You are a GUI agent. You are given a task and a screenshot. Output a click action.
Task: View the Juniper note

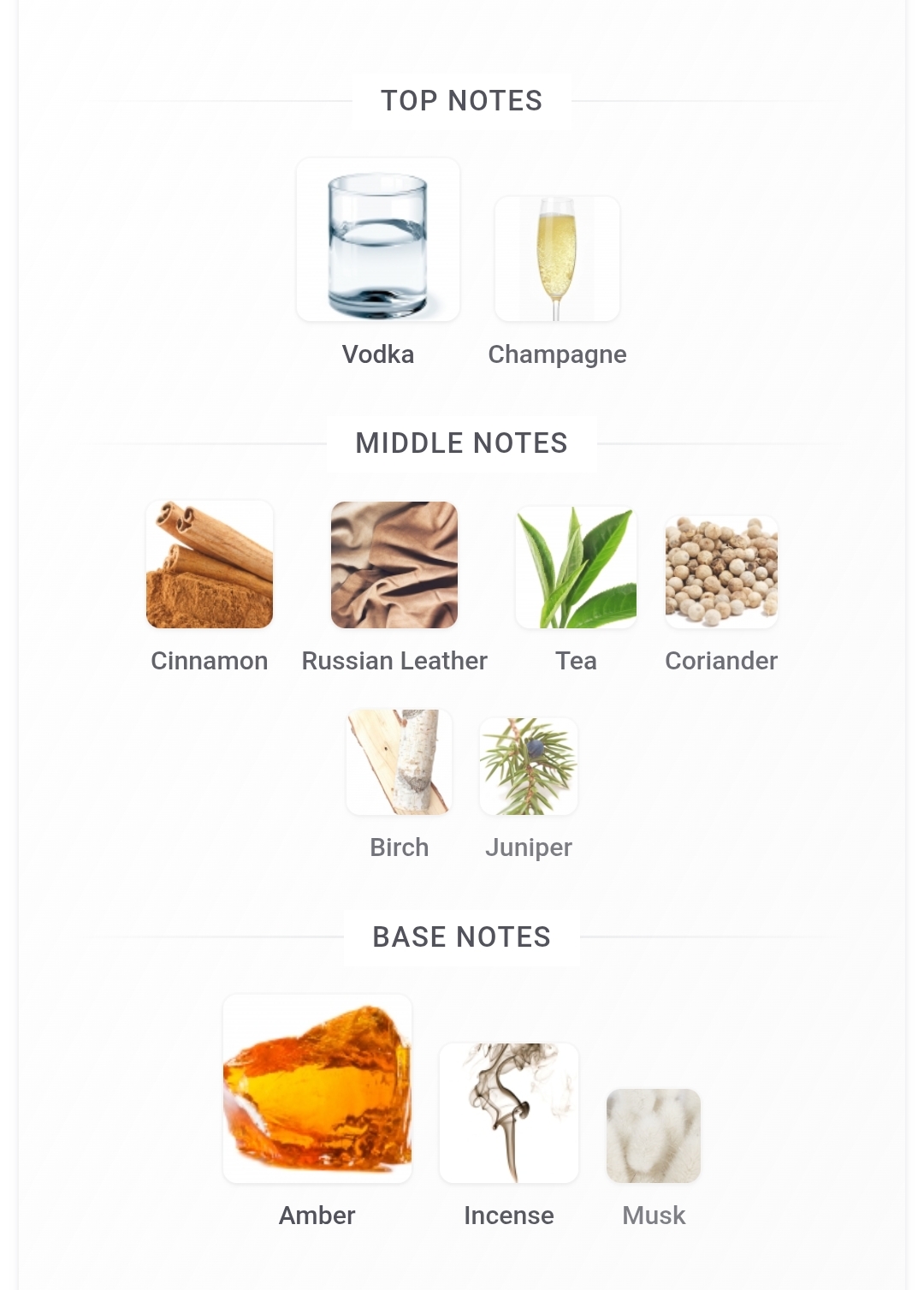pos(529,766)
